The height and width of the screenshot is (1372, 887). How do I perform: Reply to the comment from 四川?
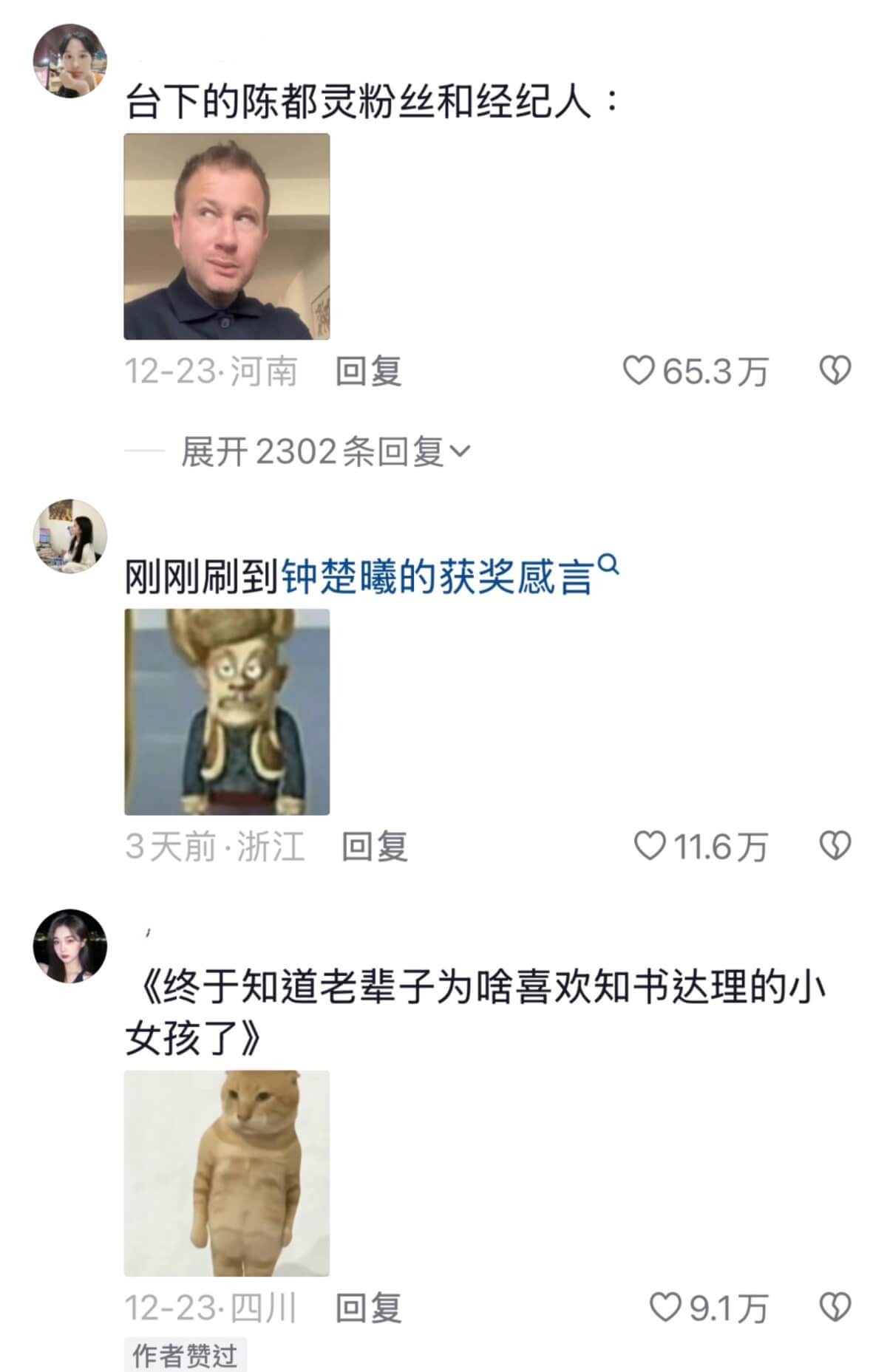point(368,1308)
